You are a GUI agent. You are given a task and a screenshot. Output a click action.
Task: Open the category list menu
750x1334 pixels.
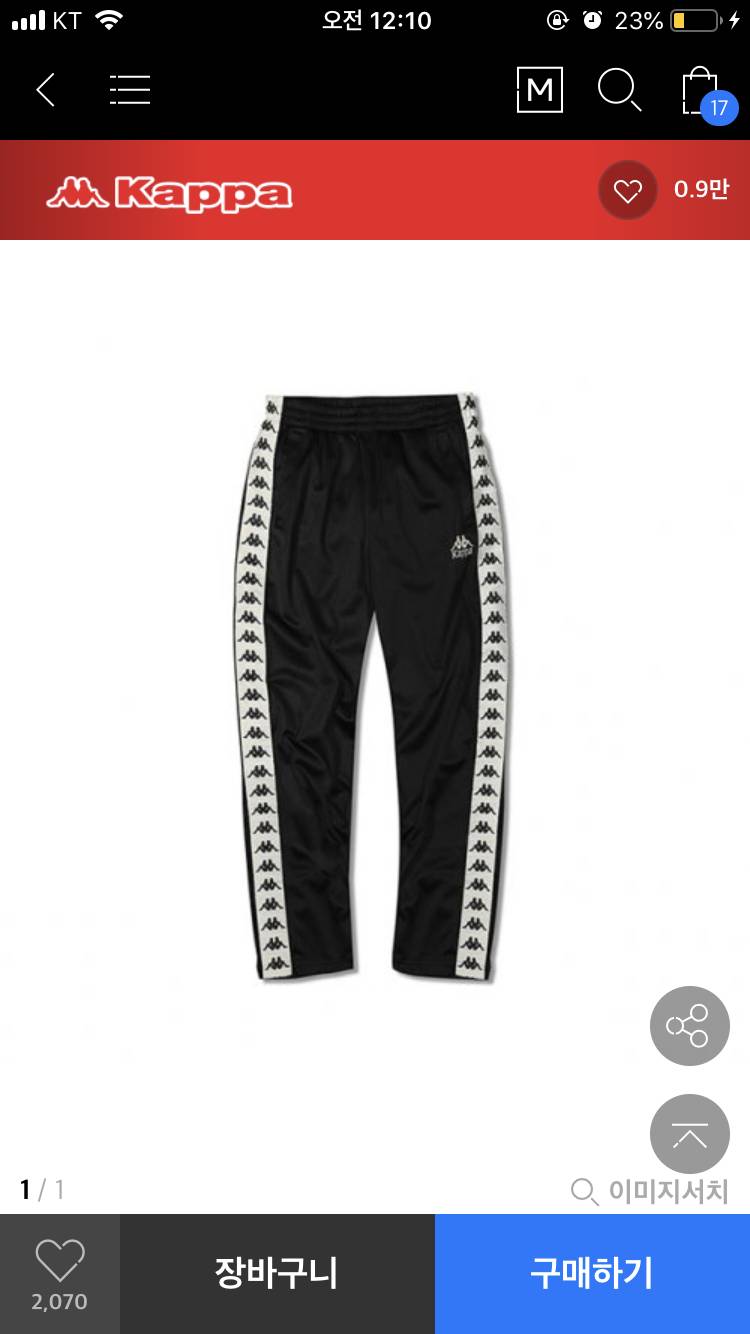click(130, 90)
